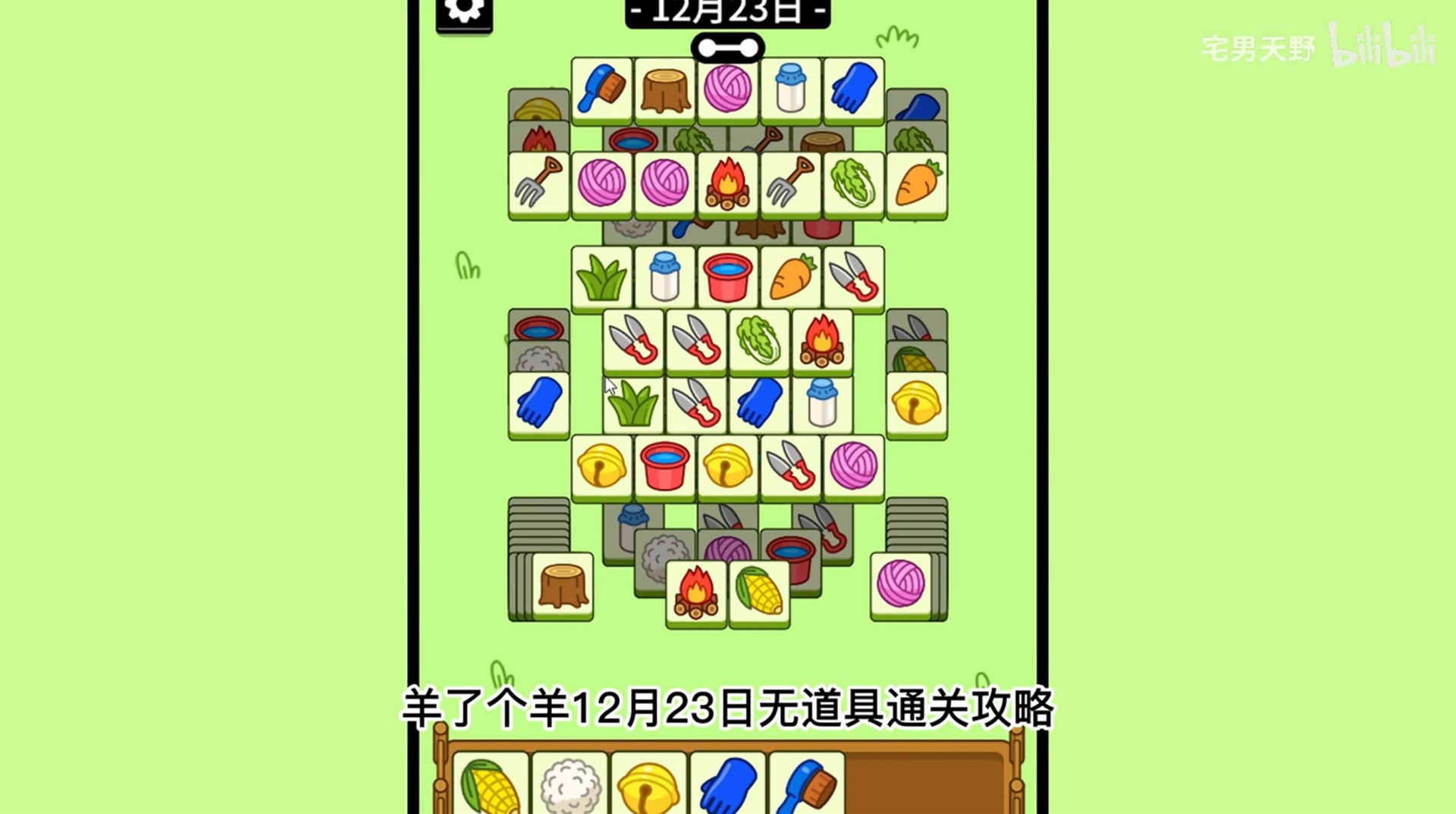Image resolution: width=1456 pixels, height=814 pixels.
Task: Pick the campfire tile between yarn and pitchfork
Action: (727, 183)
